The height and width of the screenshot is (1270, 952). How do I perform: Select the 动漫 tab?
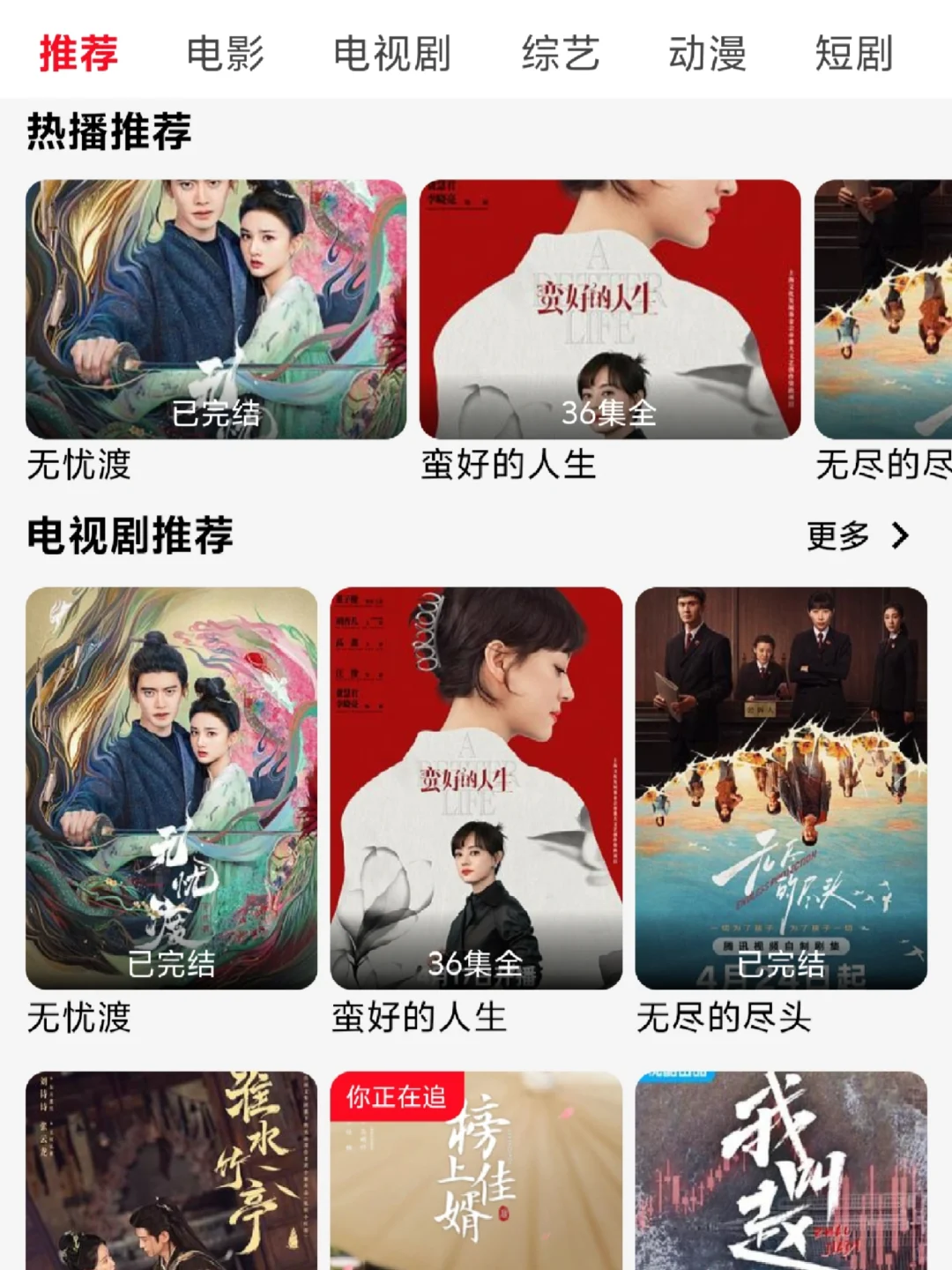(x=707, y=54)
